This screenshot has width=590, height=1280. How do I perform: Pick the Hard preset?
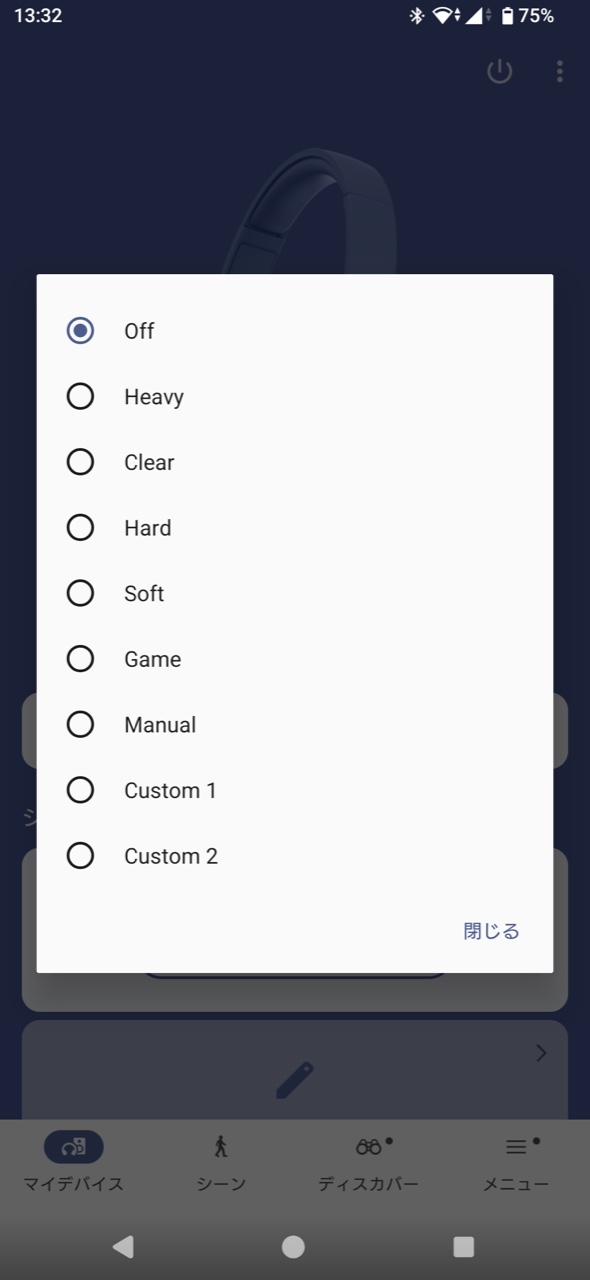click(294, 528)
